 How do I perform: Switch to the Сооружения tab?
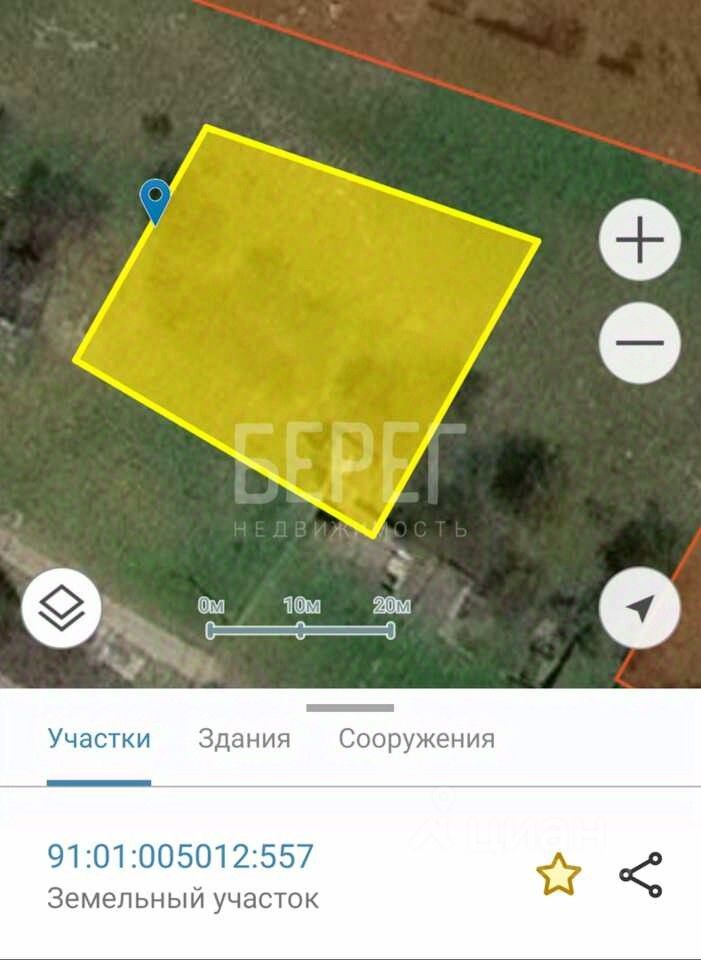coord(416,739)
